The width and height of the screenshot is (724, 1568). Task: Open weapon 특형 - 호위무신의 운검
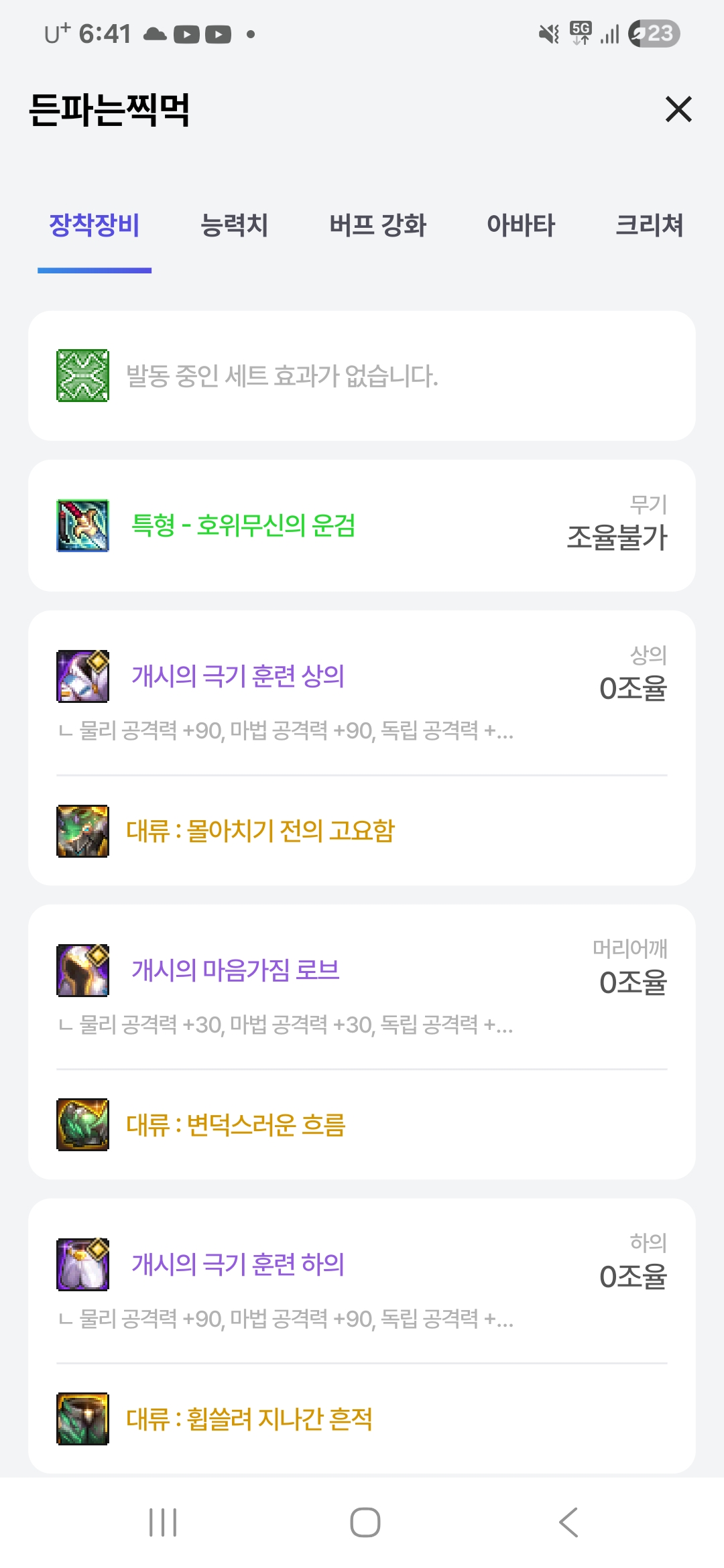click(243, 525)
